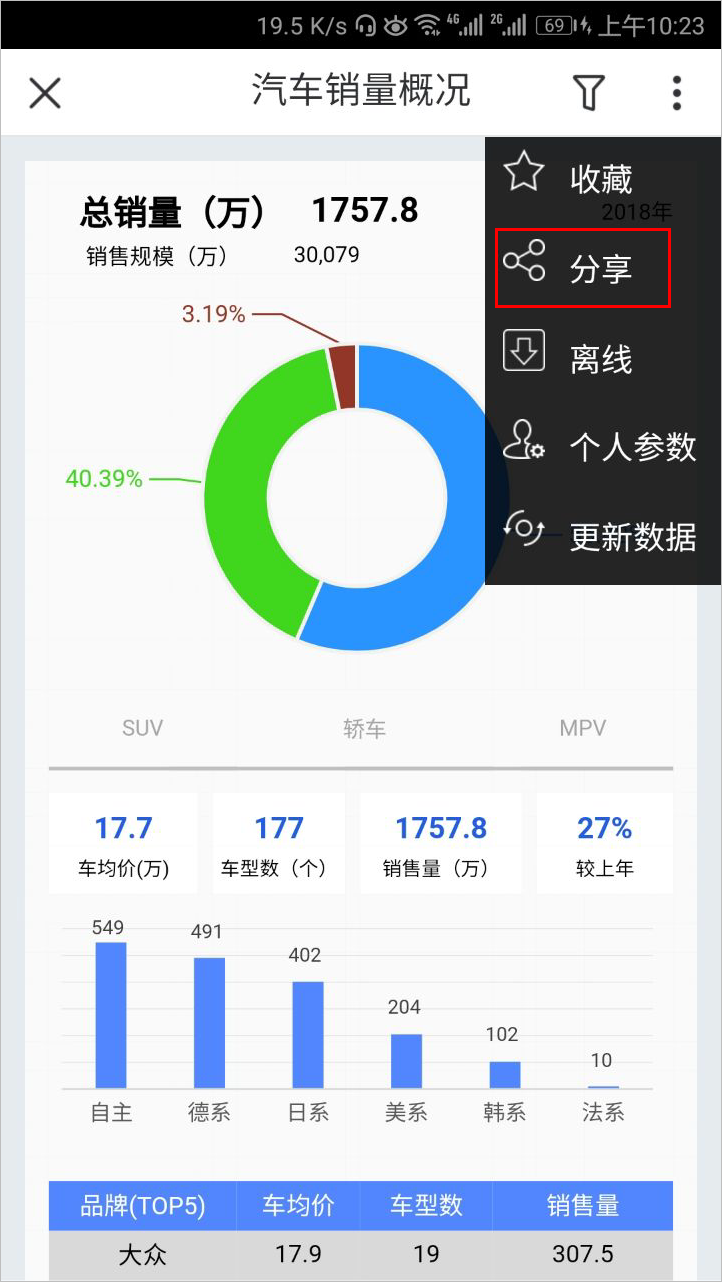Switch to the SUV tab
This screenshot has height=1282, width=722.
(x=142, y=727)
